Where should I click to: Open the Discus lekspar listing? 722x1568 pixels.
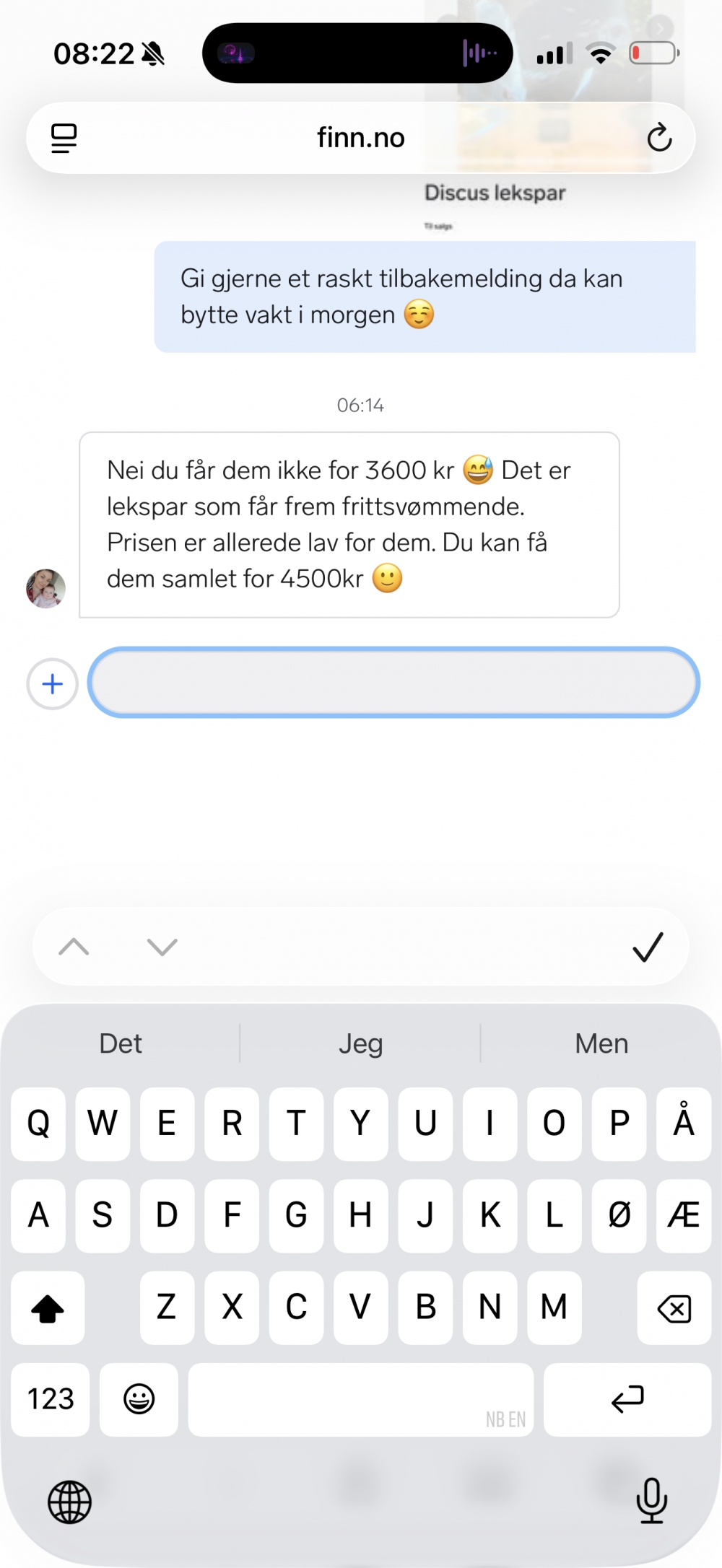(495, 193)
